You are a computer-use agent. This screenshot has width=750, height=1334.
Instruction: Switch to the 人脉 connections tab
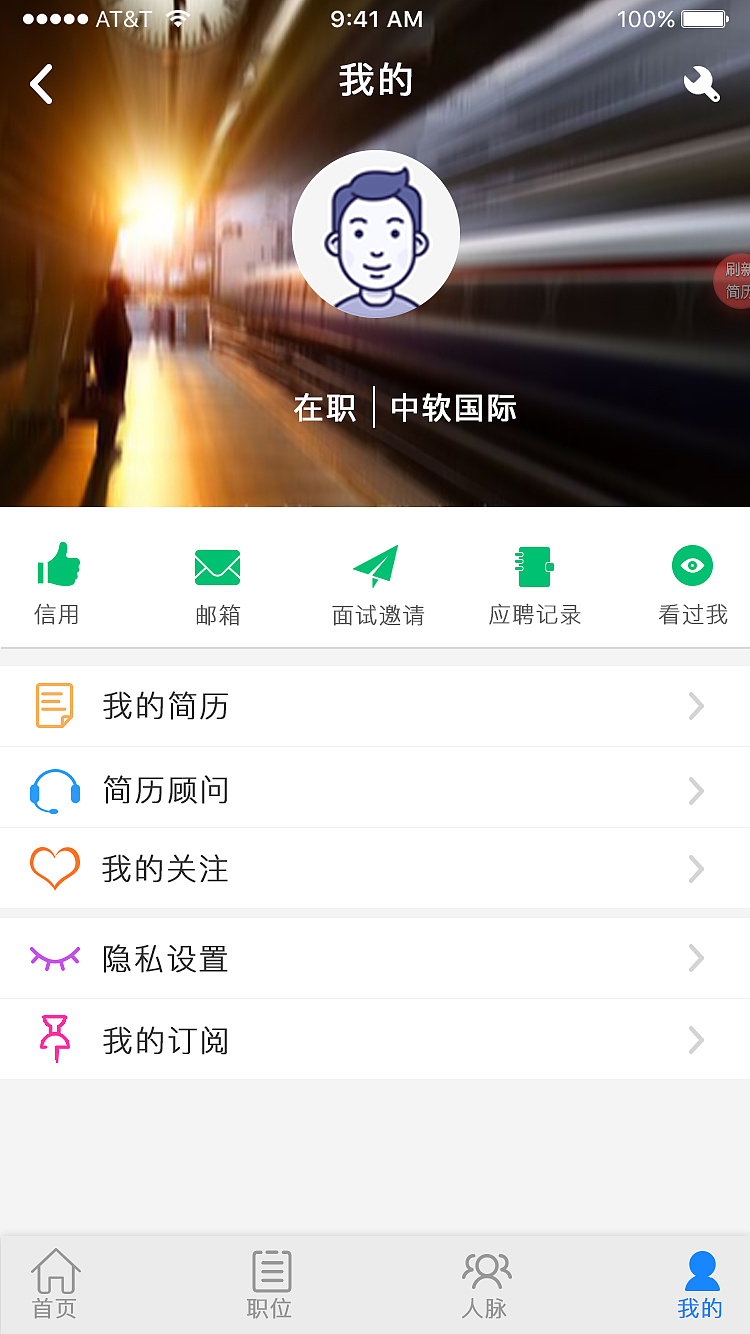485,1284
